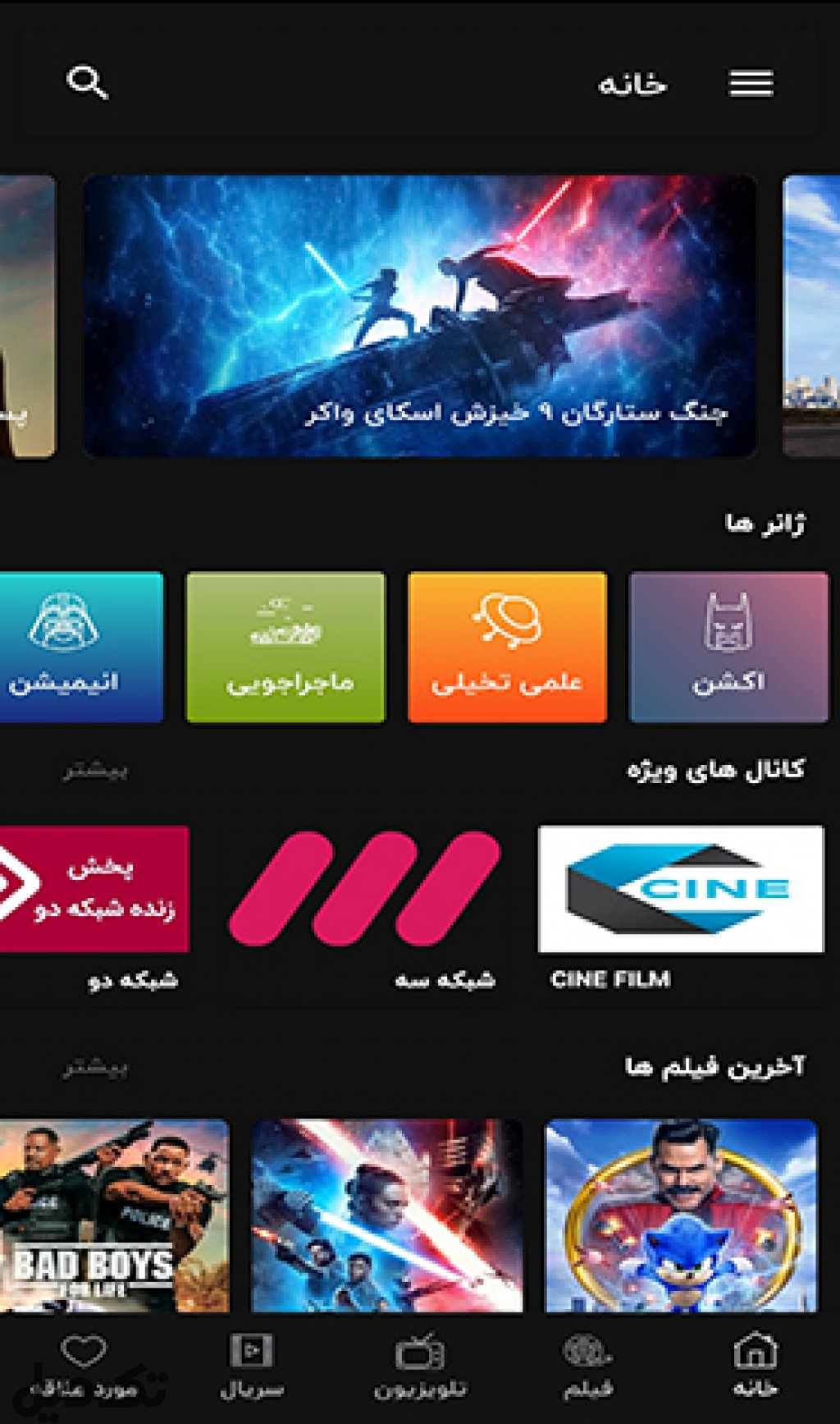Open the شبکه سه channel
The image size is (840, 1424).
pyautogui.click(x=364, y=890)
